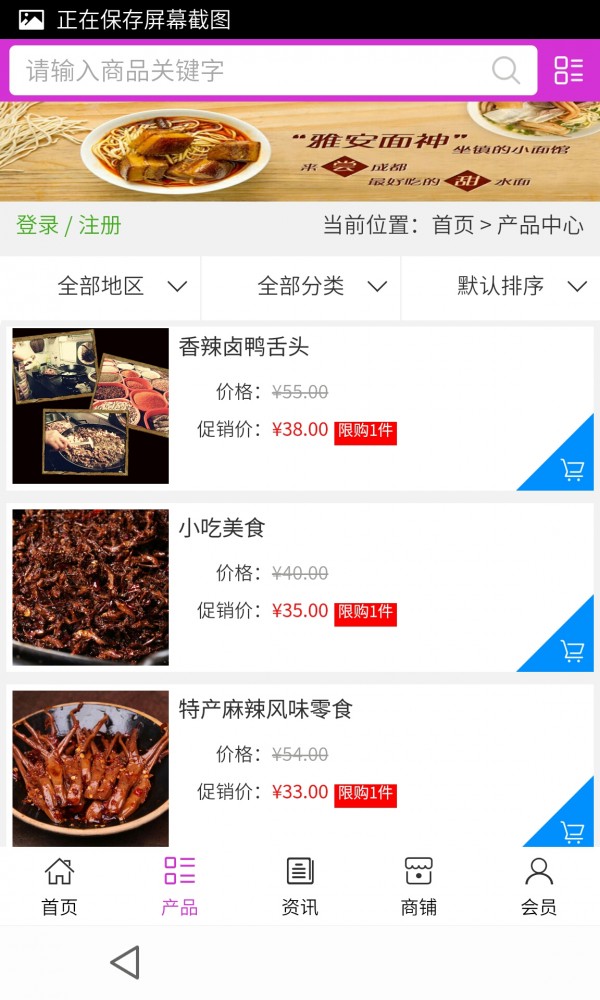Switch to the 资讯 tab
This screenshot has height=1000, width=600.
(x=299, y=886)
